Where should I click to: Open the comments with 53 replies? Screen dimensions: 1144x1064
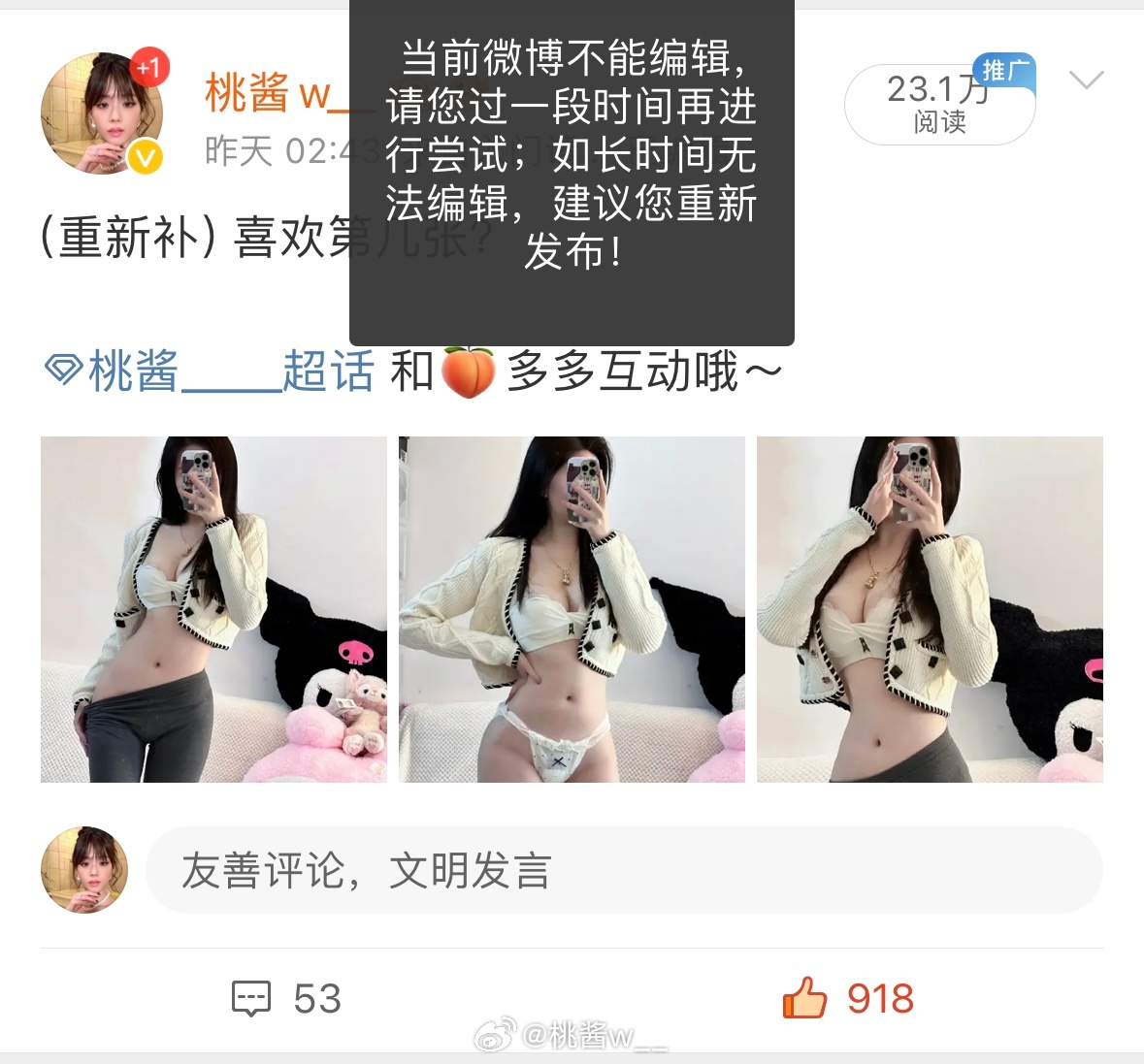(286, 998)
